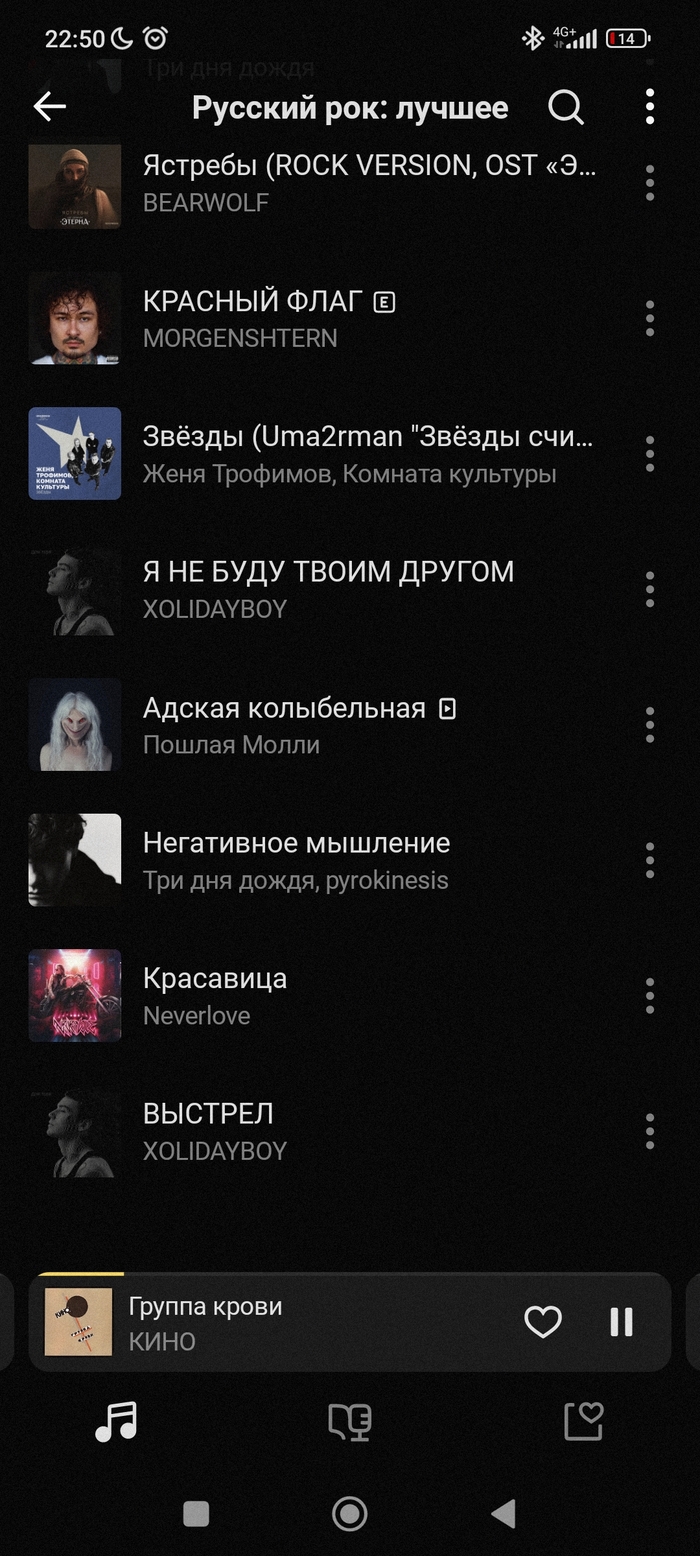Image resolution: width=700 pixels, height=1556 pixels.
Task: Tap the system home button
Action: click(x=349, y=1514)
